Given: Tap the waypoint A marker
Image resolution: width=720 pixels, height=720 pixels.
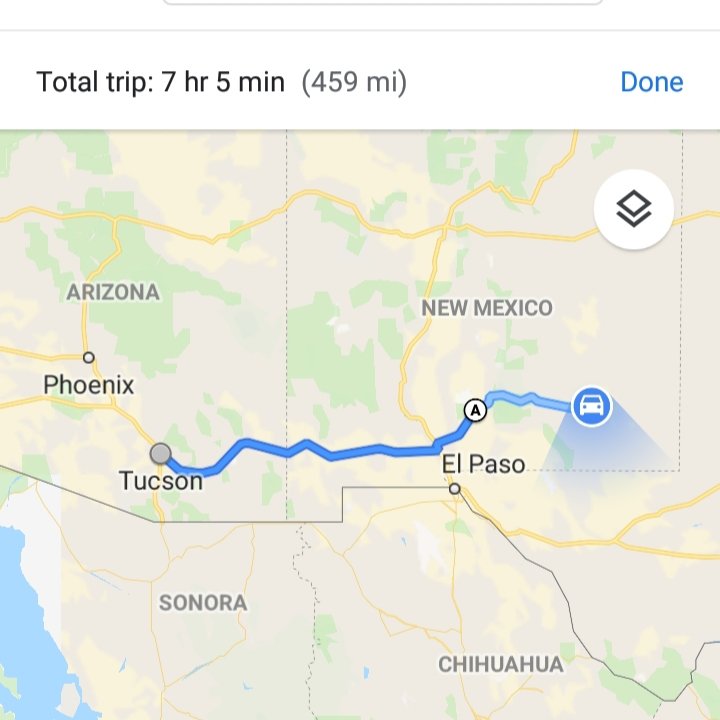Looking at the screenshot, I should (x=476, y=409).
